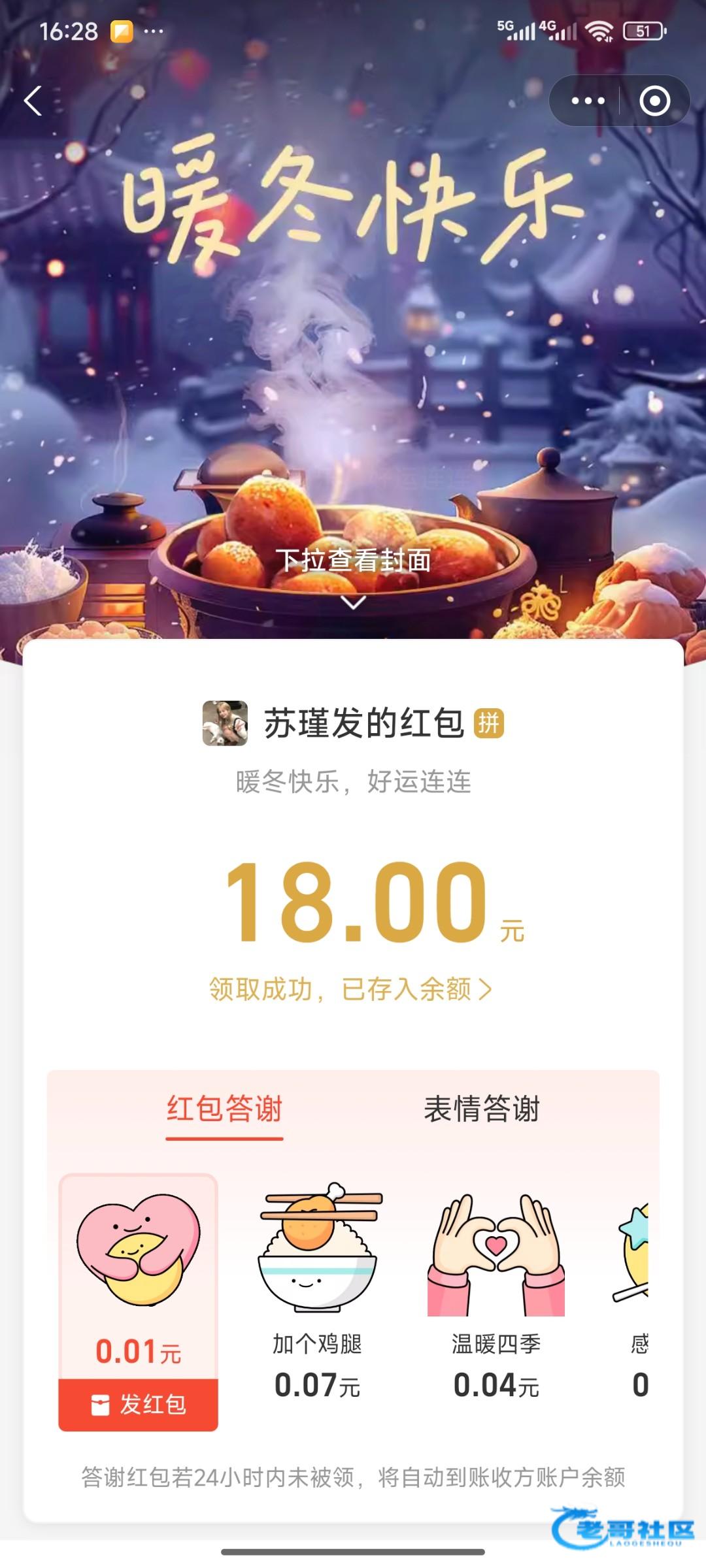Switch to the 表情答谢 tab
This screenshot has height=1568, width=706.
[x=481, y=1109]
